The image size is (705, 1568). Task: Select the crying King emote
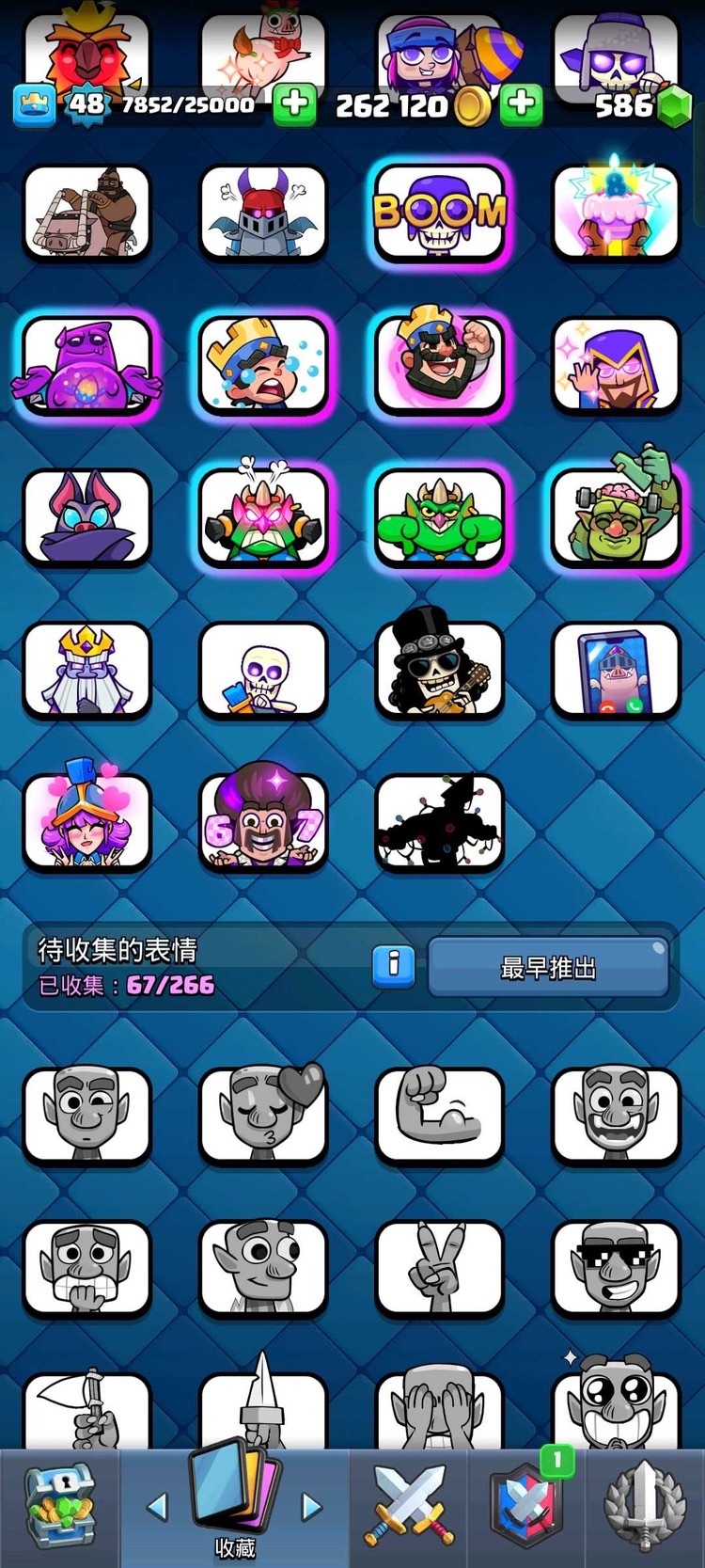(x=263, y=365)
